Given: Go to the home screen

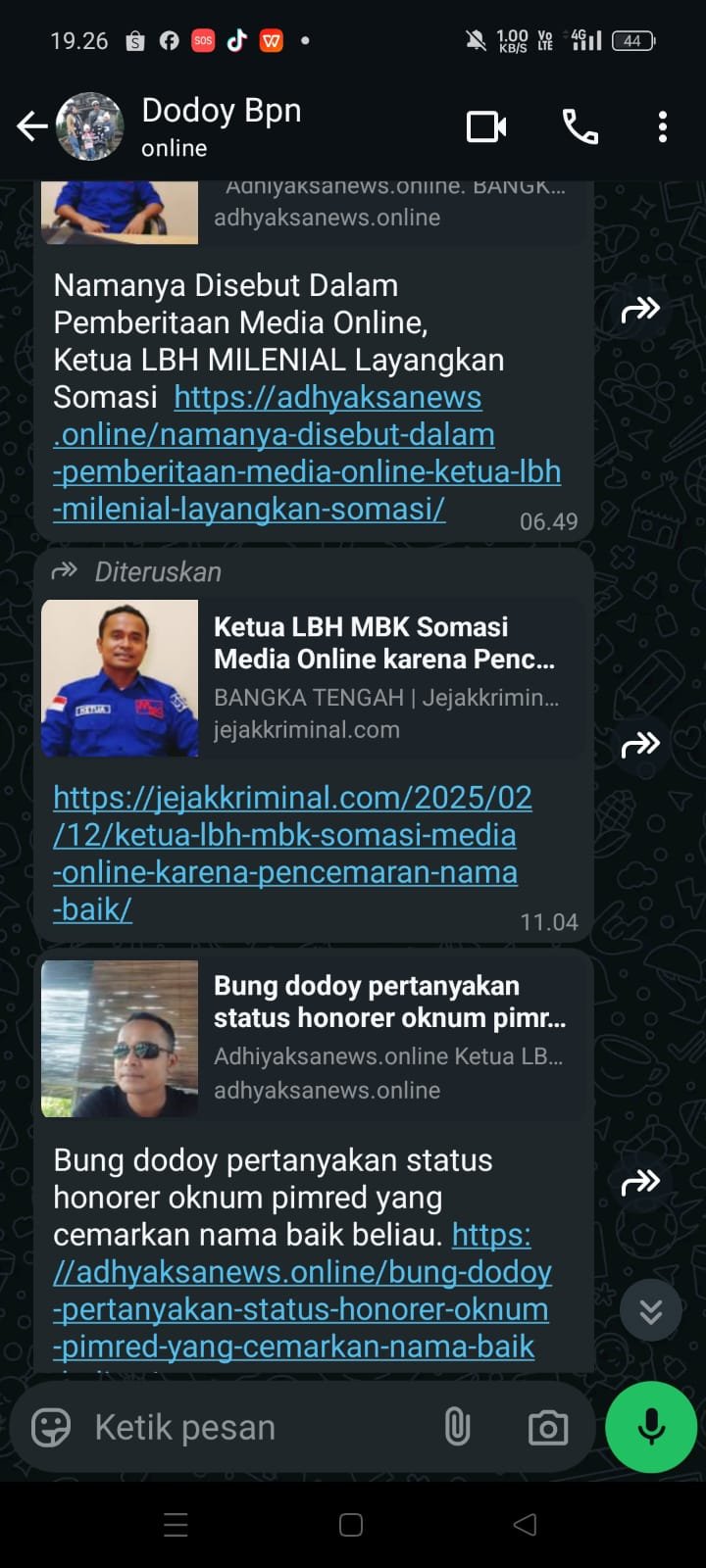Looking at the screenshot, I should point(351,1525).
